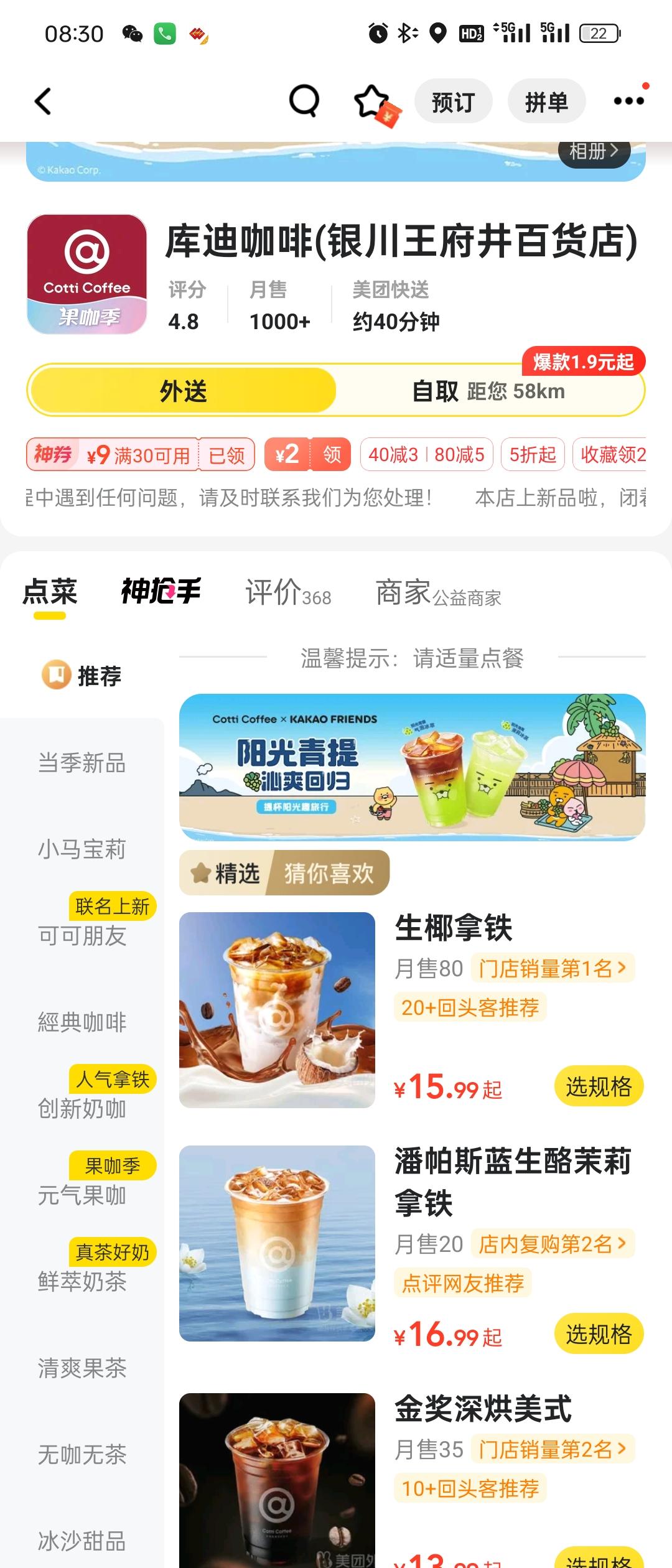Select the 外送 delivery option
This screenshot has height=1568, width=672.
pos(184,391)
